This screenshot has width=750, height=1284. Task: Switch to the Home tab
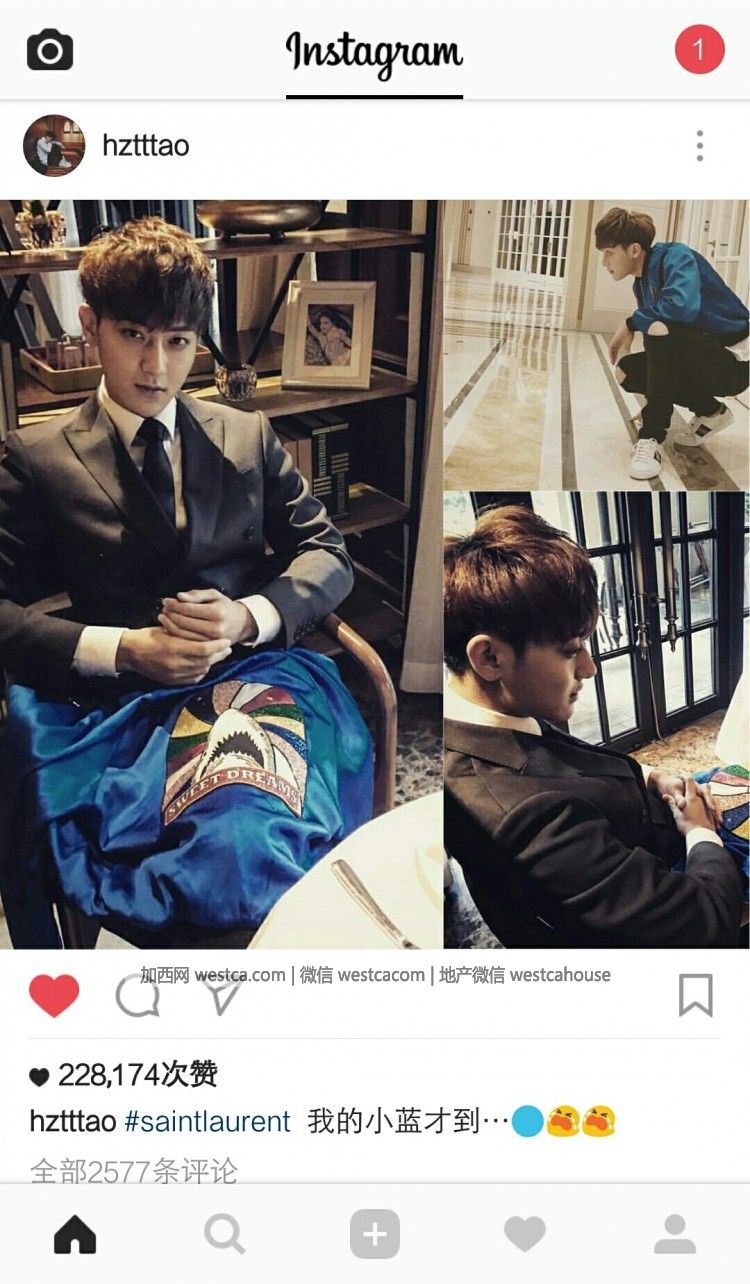click(75, 1235)
